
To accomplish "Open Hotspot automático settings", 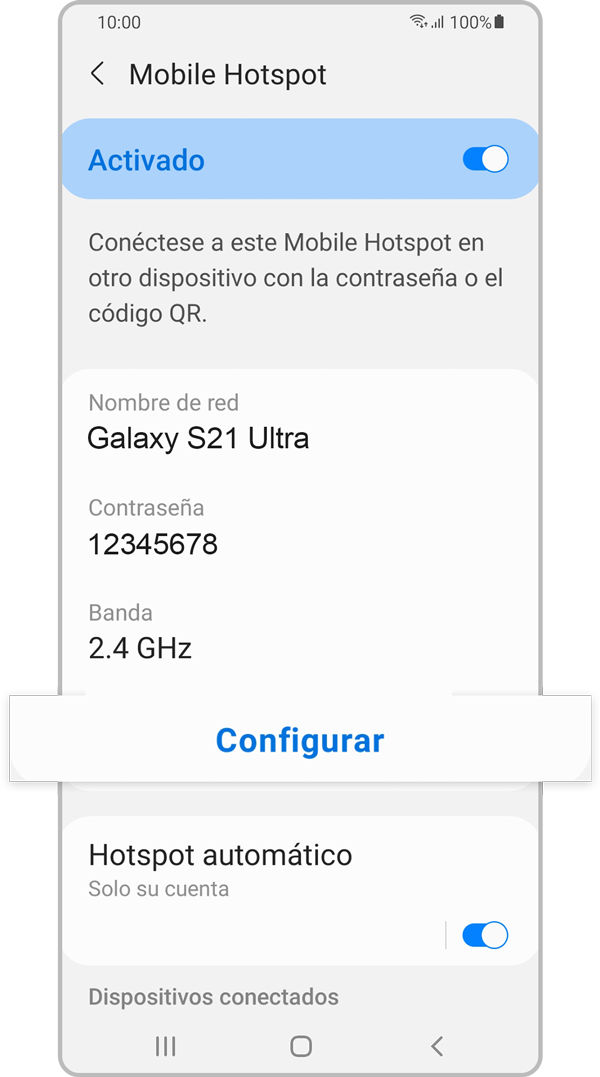I will [x=220, y=868].
